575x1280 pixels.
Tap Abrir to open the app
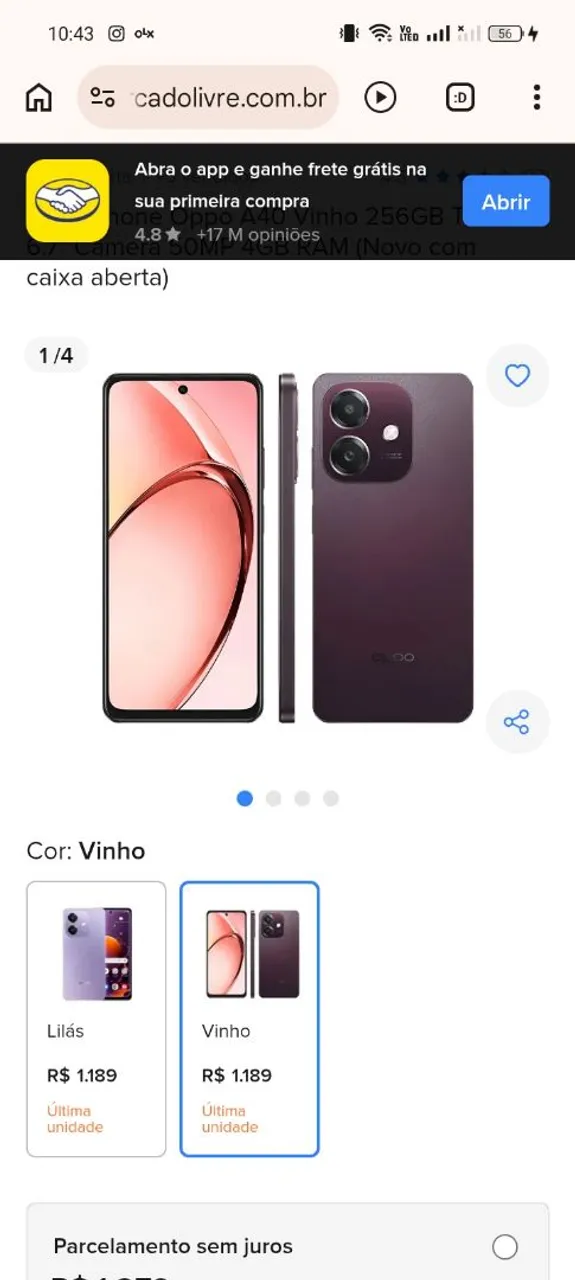point(506,201)
